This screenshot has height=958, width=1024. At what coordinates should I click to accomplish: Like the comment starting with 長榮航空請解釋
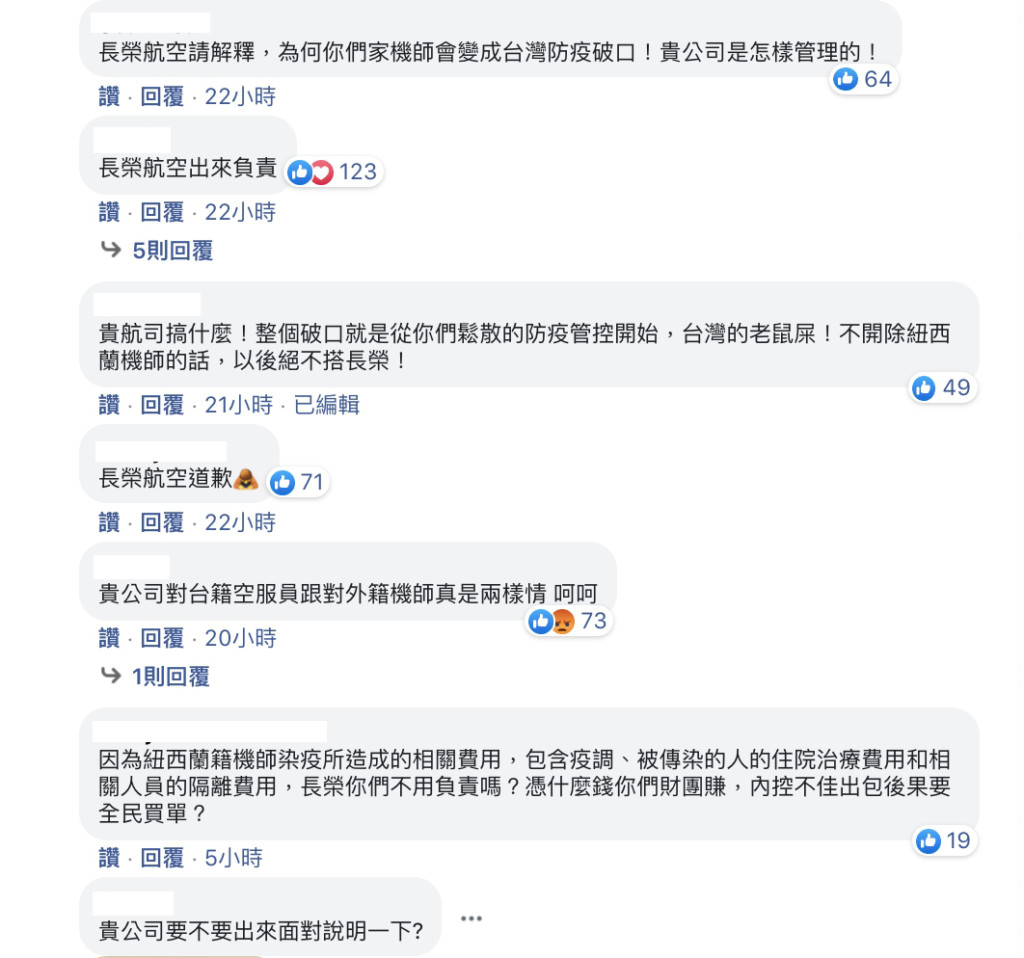coord(109,97)
